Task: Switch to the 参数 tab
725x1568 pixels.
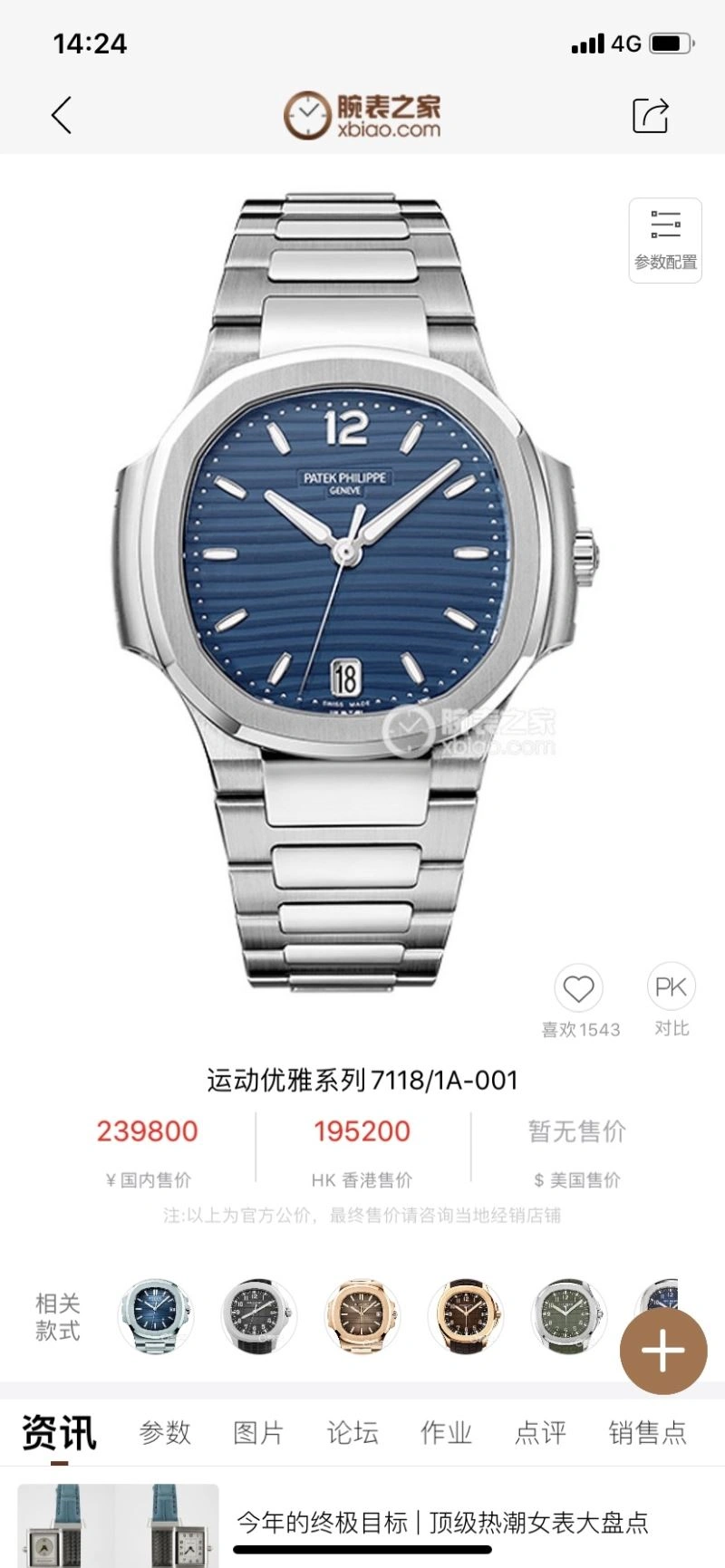Action: (165, 1433)
